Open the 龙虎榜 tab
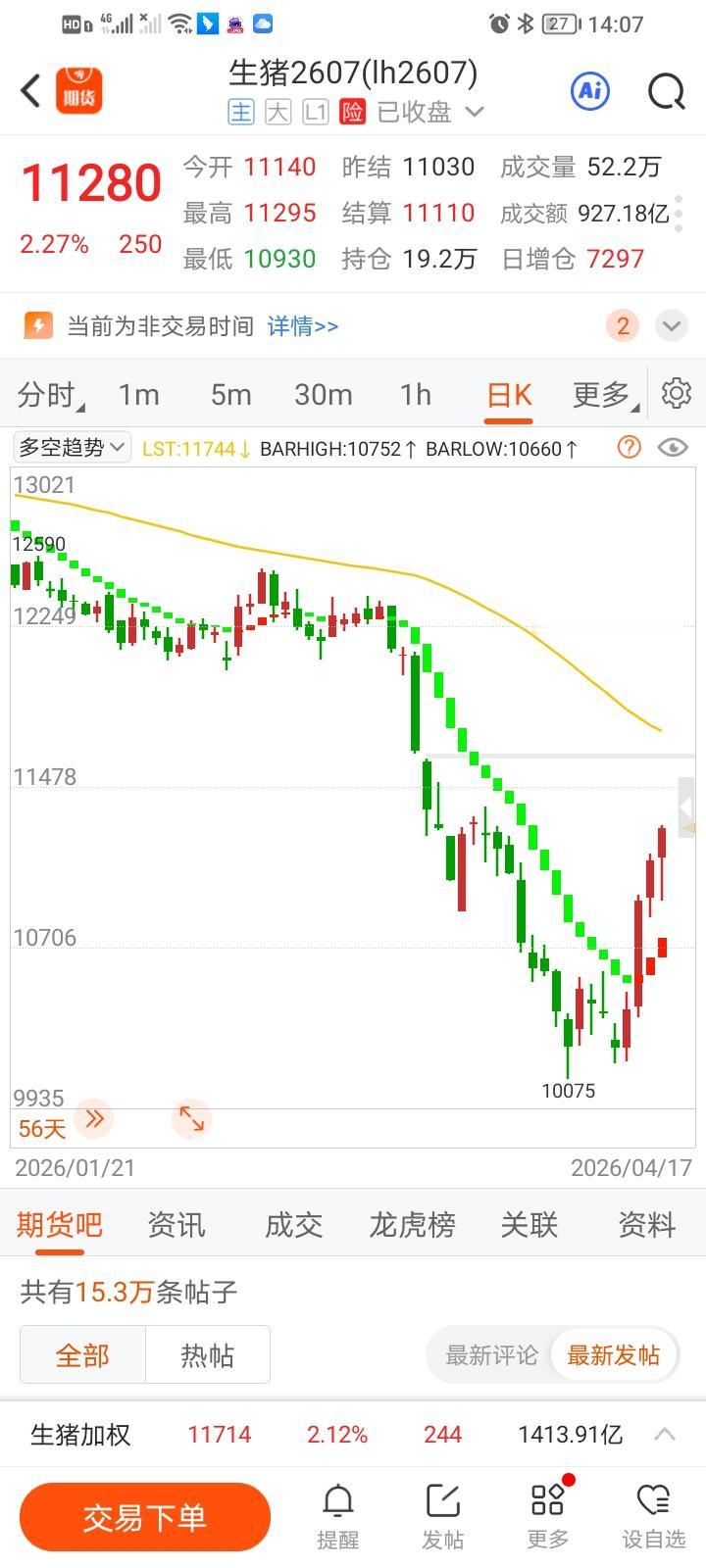 (411, 1225)
